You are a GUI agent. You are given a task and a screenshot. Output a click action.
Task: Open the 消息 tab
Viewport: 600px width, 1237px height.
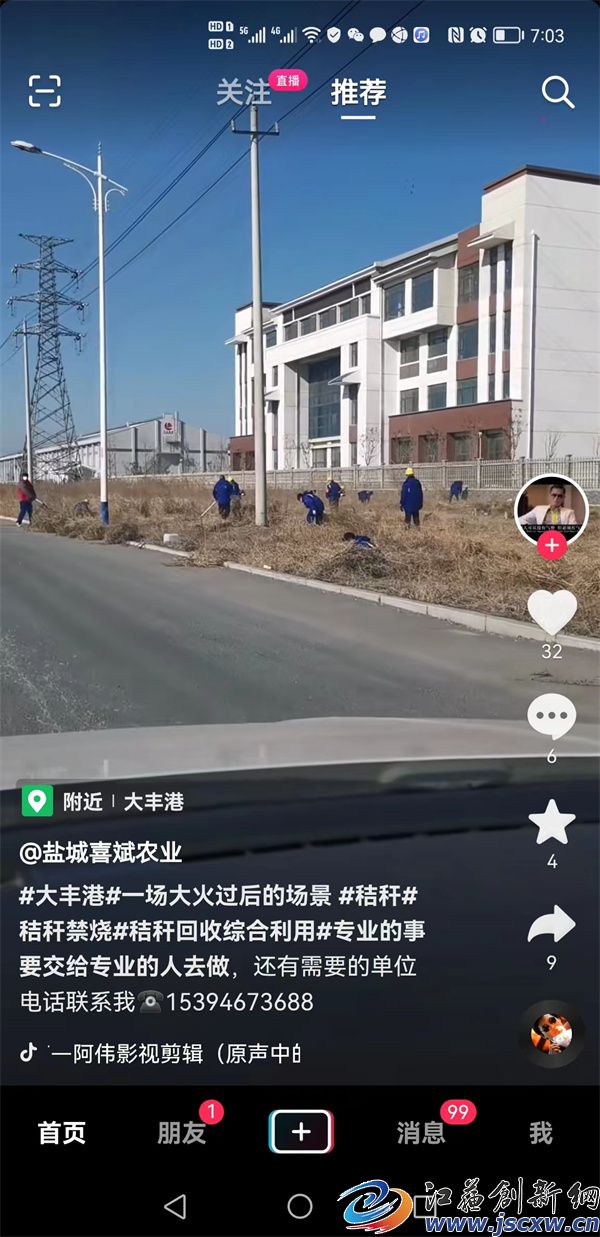point(421,1132)
